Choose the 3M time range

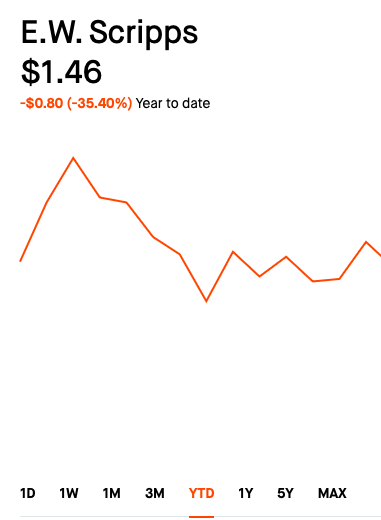tap(155, 493)
